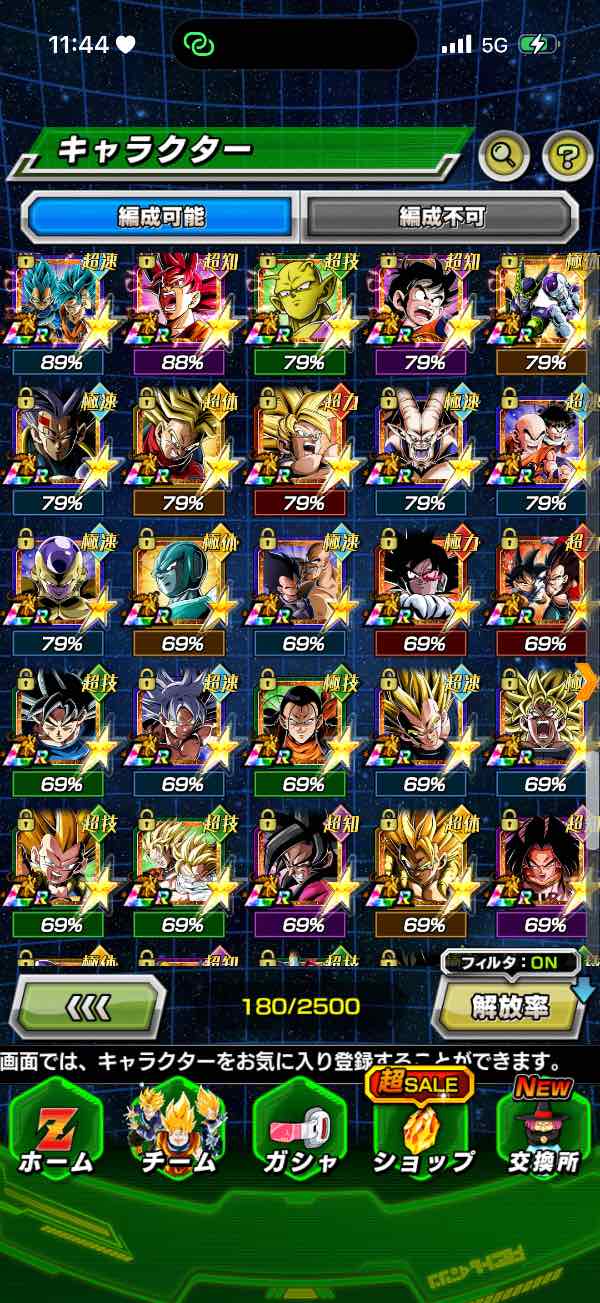Screen dimensions: 600x1303
Task: Go back with the triple-arrow button
Action: point(88,1005)
